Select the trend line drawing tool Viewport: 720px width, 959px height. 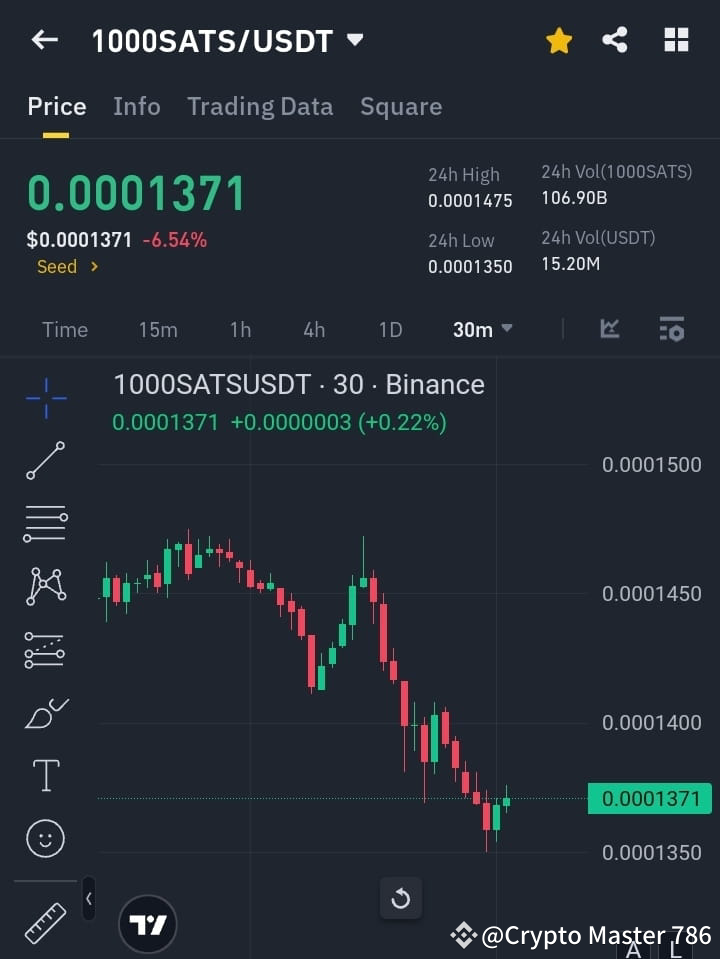pyautogui.click(x=44, y=461)
